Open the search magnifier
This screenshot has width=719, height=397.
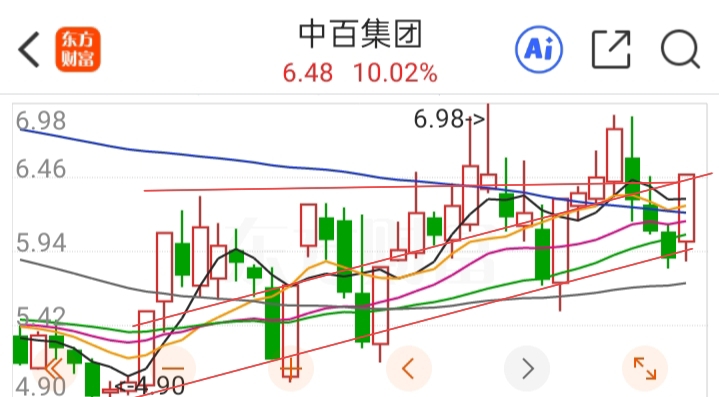[x=680, y=50]
